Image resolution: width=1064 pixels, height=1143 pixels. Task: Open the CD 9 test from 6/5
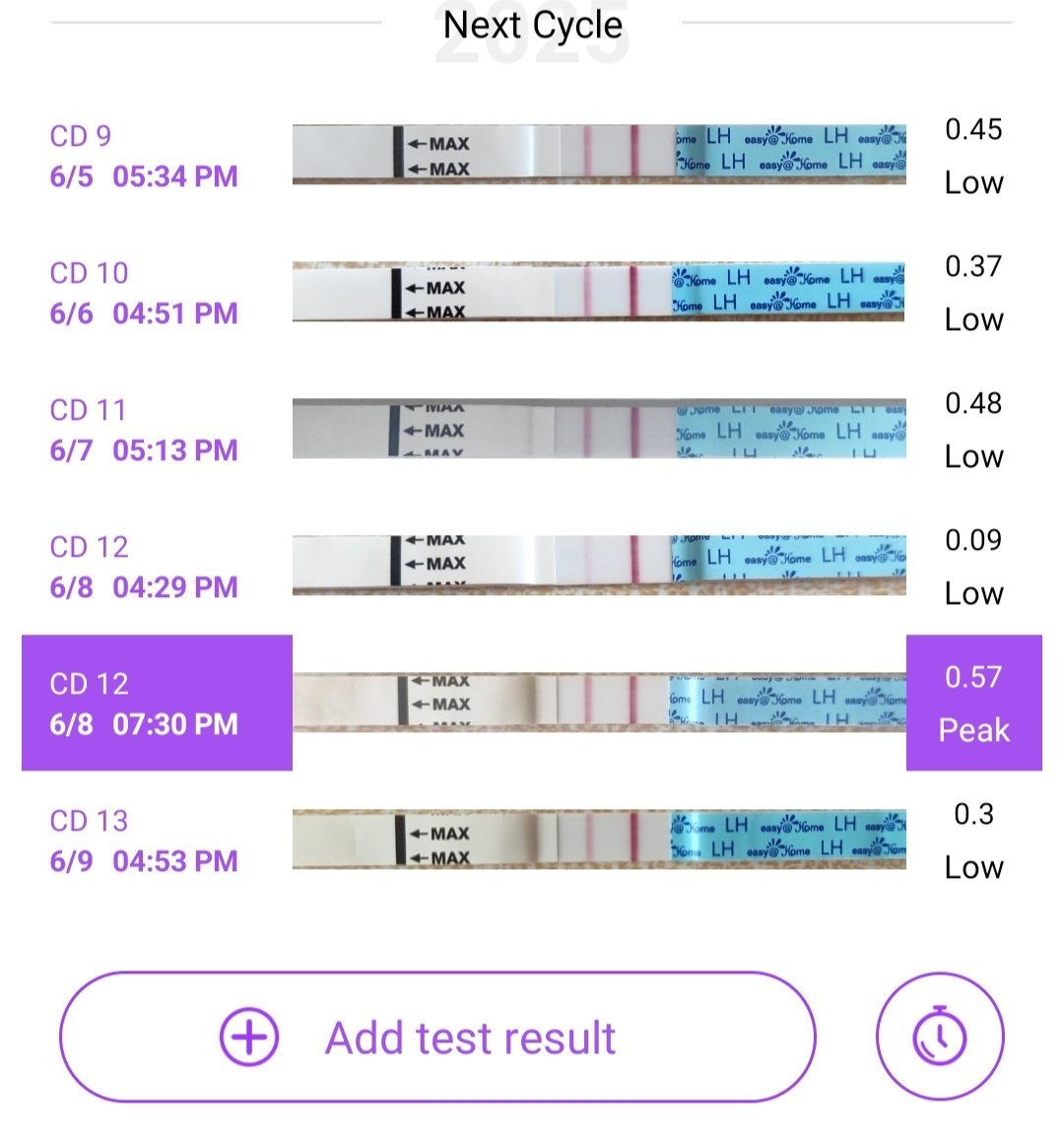[x=532, y=156]
